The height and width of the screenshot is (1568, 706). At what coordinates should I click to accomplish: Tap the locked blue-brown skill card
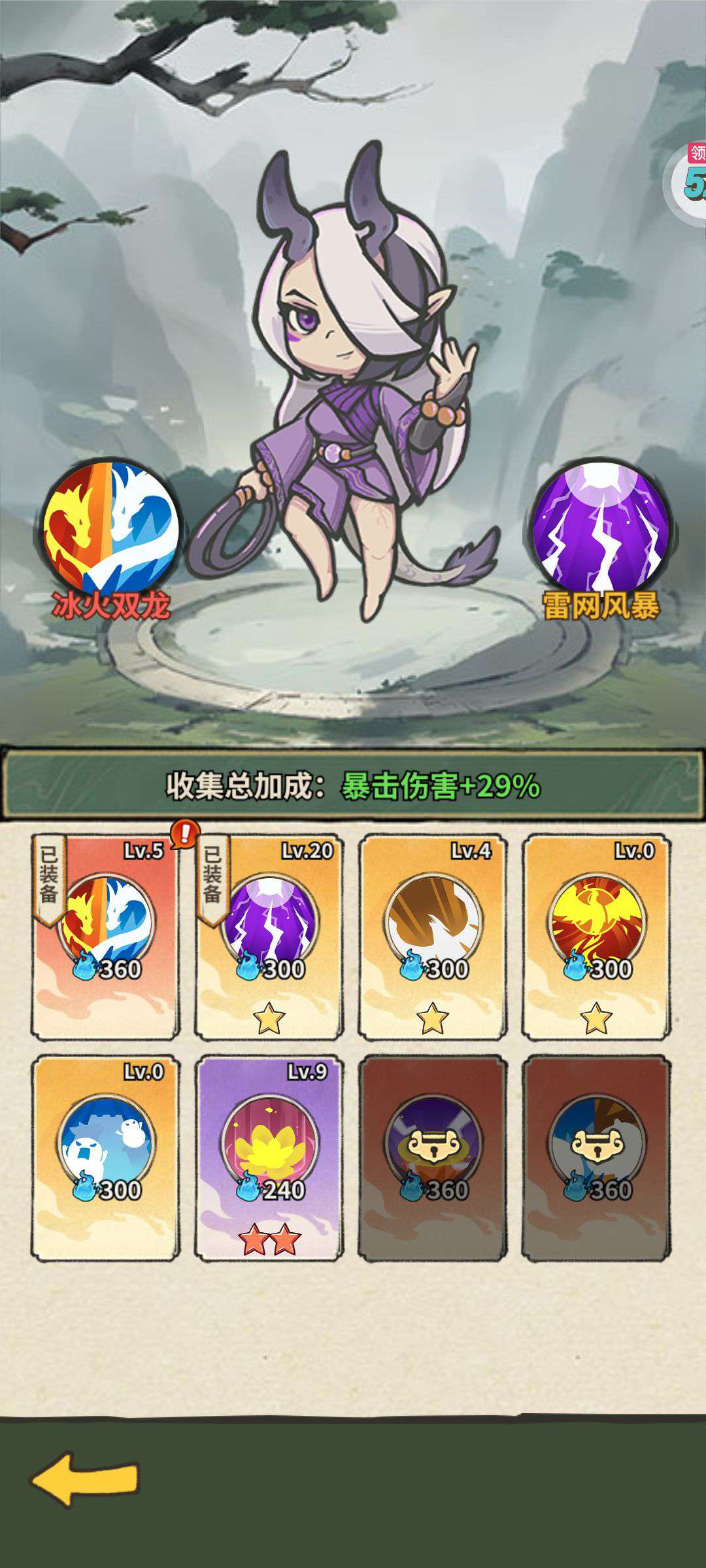[x=596, y=1158]
